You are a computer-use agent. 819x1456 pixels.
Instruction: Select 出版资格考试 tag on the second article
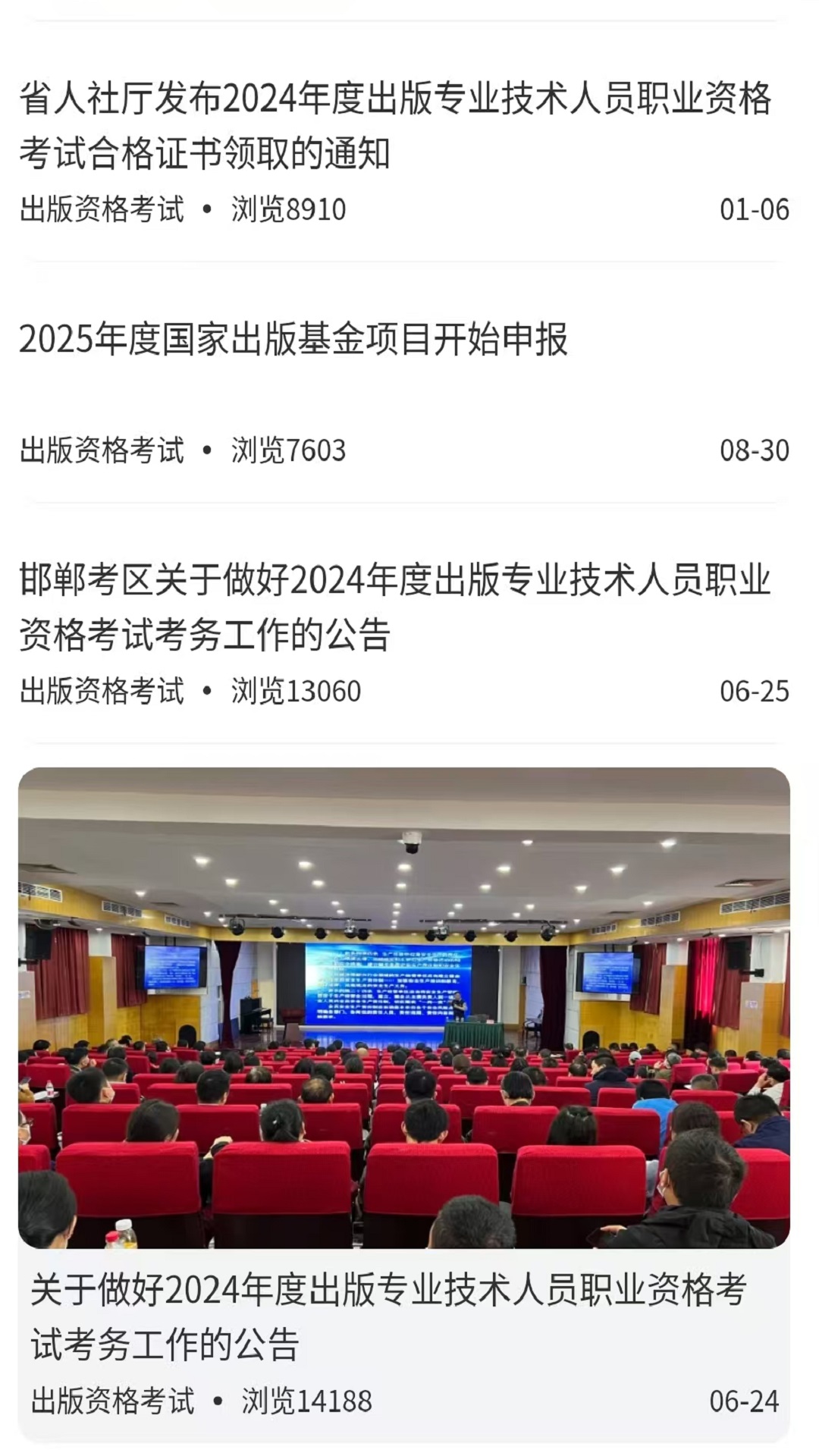[x=102, y=449]
